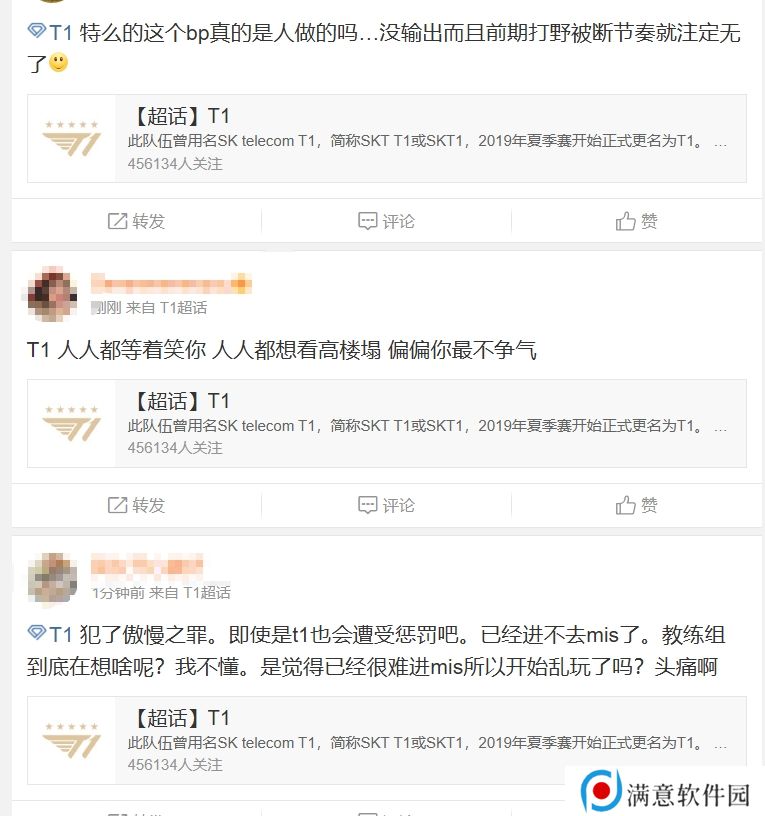Tap the T1 topic link in the "犯了傲慢之罪" post

point(51,634)
